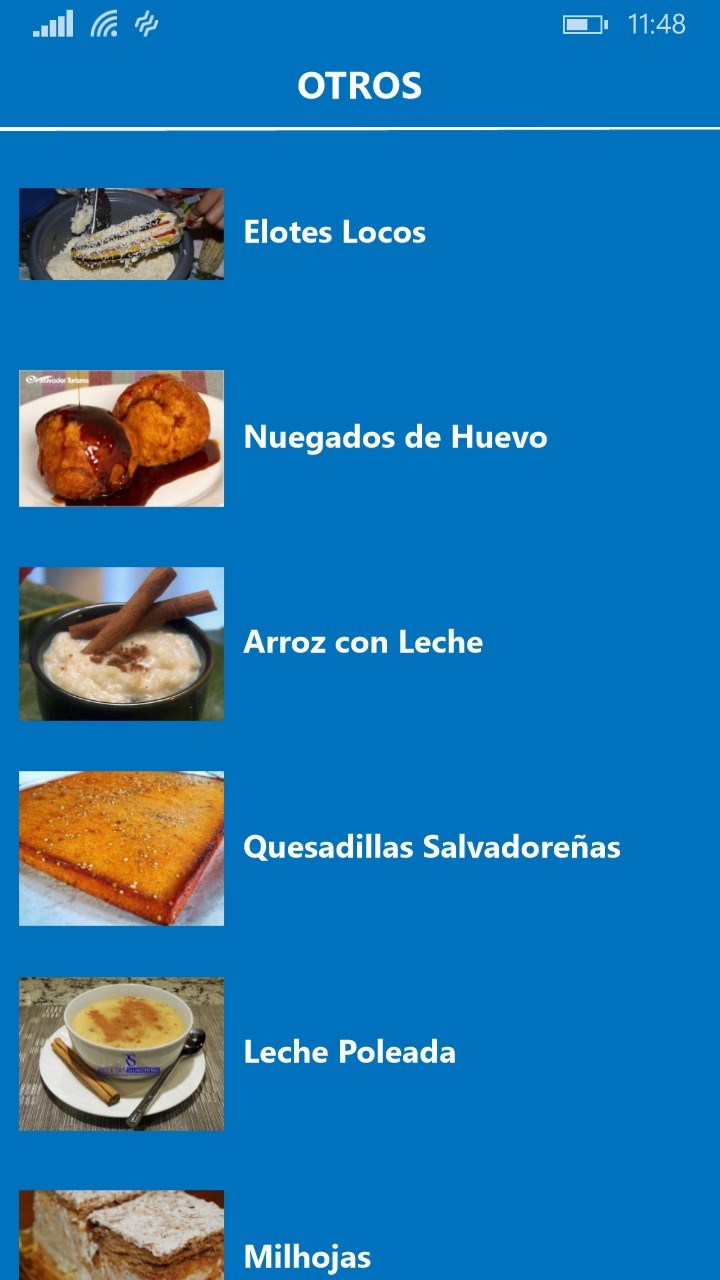
Task: Open the Milhojas recipe
Action: tap(307, 1255)
